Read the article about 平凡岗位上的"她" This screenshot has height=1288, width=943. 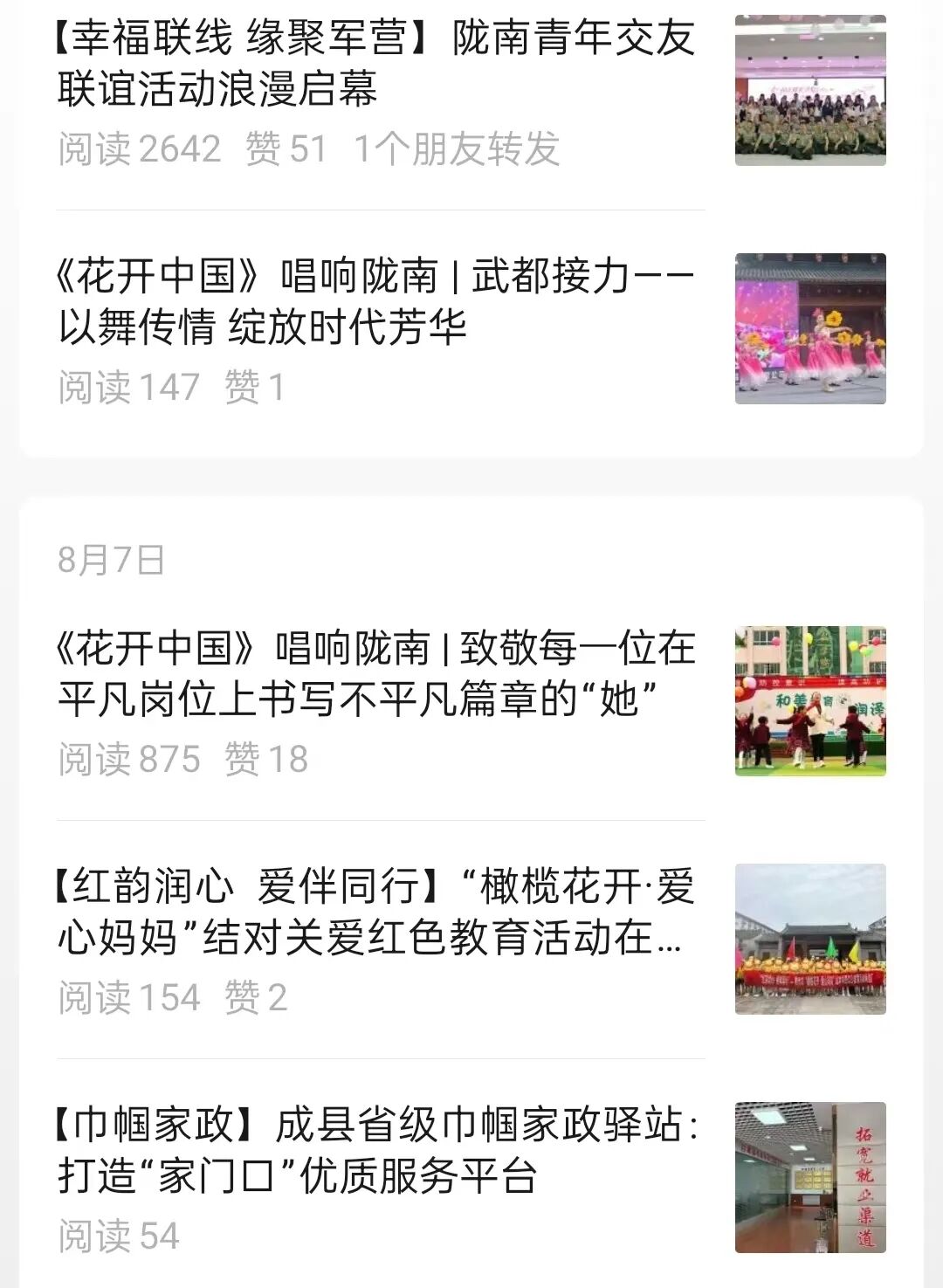pos(375,674)
